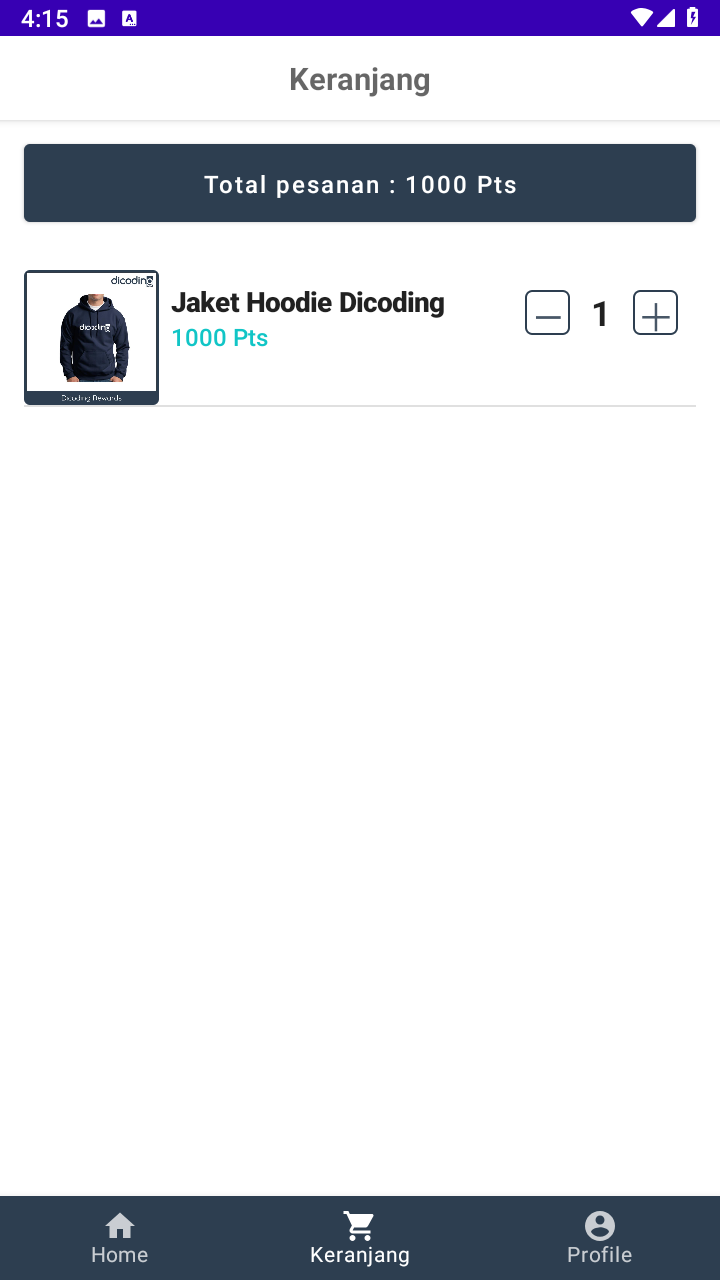The width and height of the screenshot is (720, 1280).
Task: Switch to the Profile tab
Action: 599,1238
